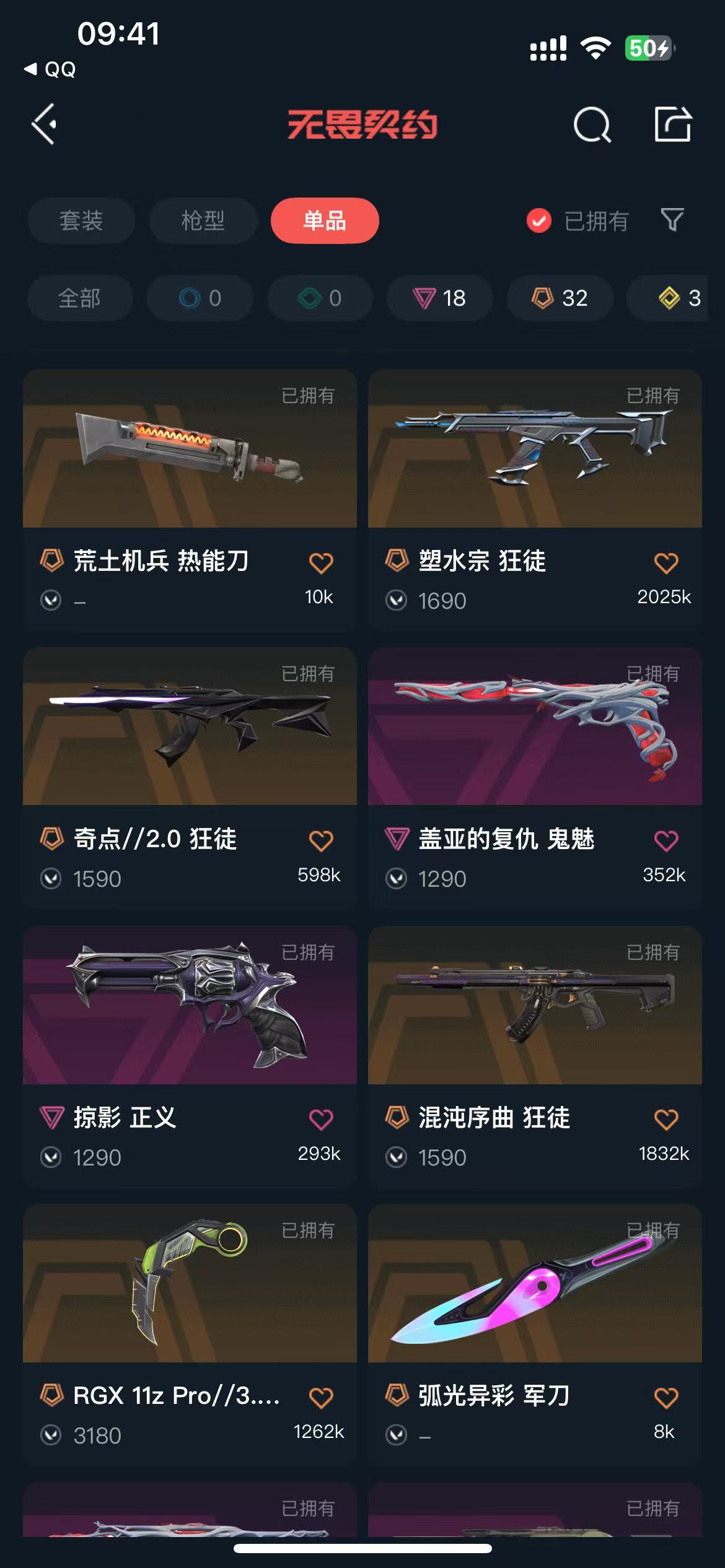
Task: Select the 单品 tab
Action: click(x=325, y=220)
